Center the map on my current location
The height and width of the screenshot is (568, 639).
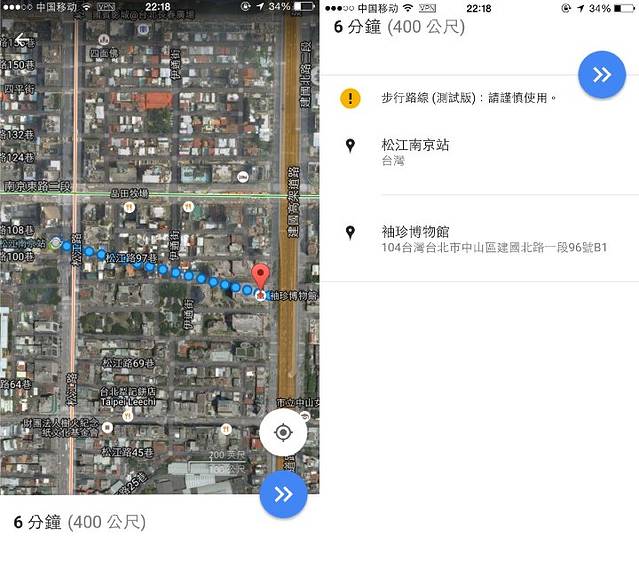tap(283, 432)
